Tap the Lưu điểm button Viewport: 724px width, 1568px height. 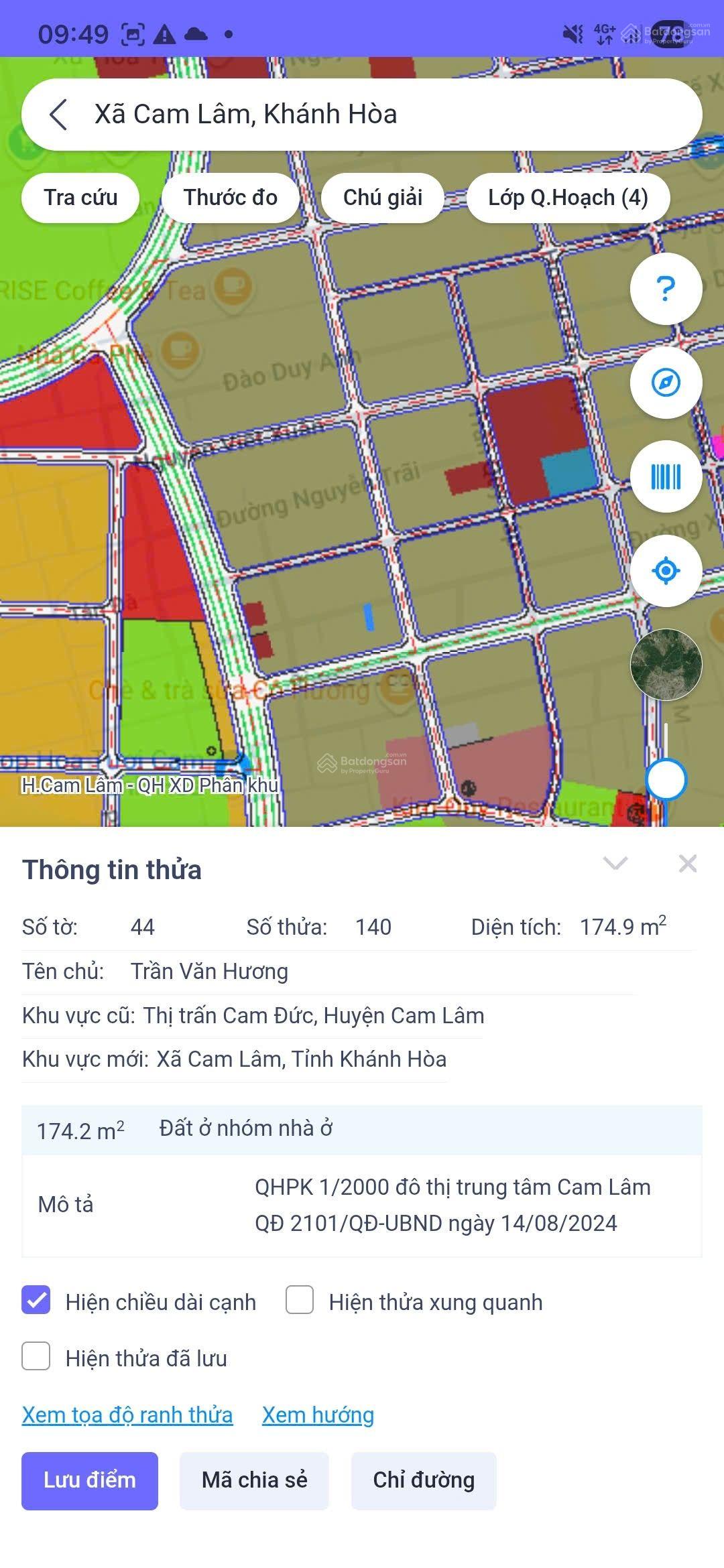90,1481
